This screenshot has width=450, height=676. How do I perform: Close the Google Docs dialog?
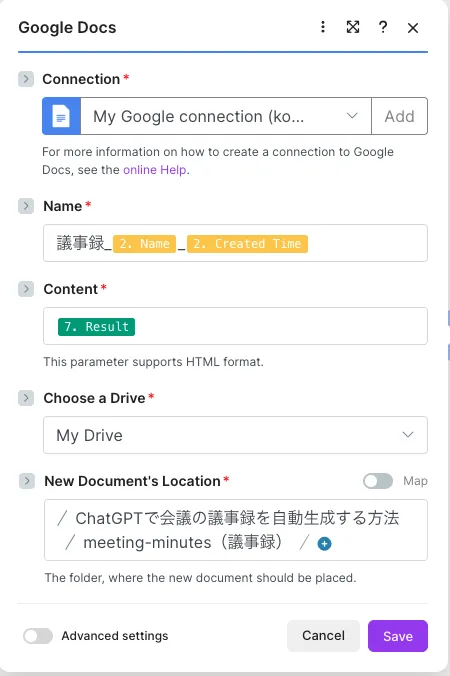click(x=413, y=28)
